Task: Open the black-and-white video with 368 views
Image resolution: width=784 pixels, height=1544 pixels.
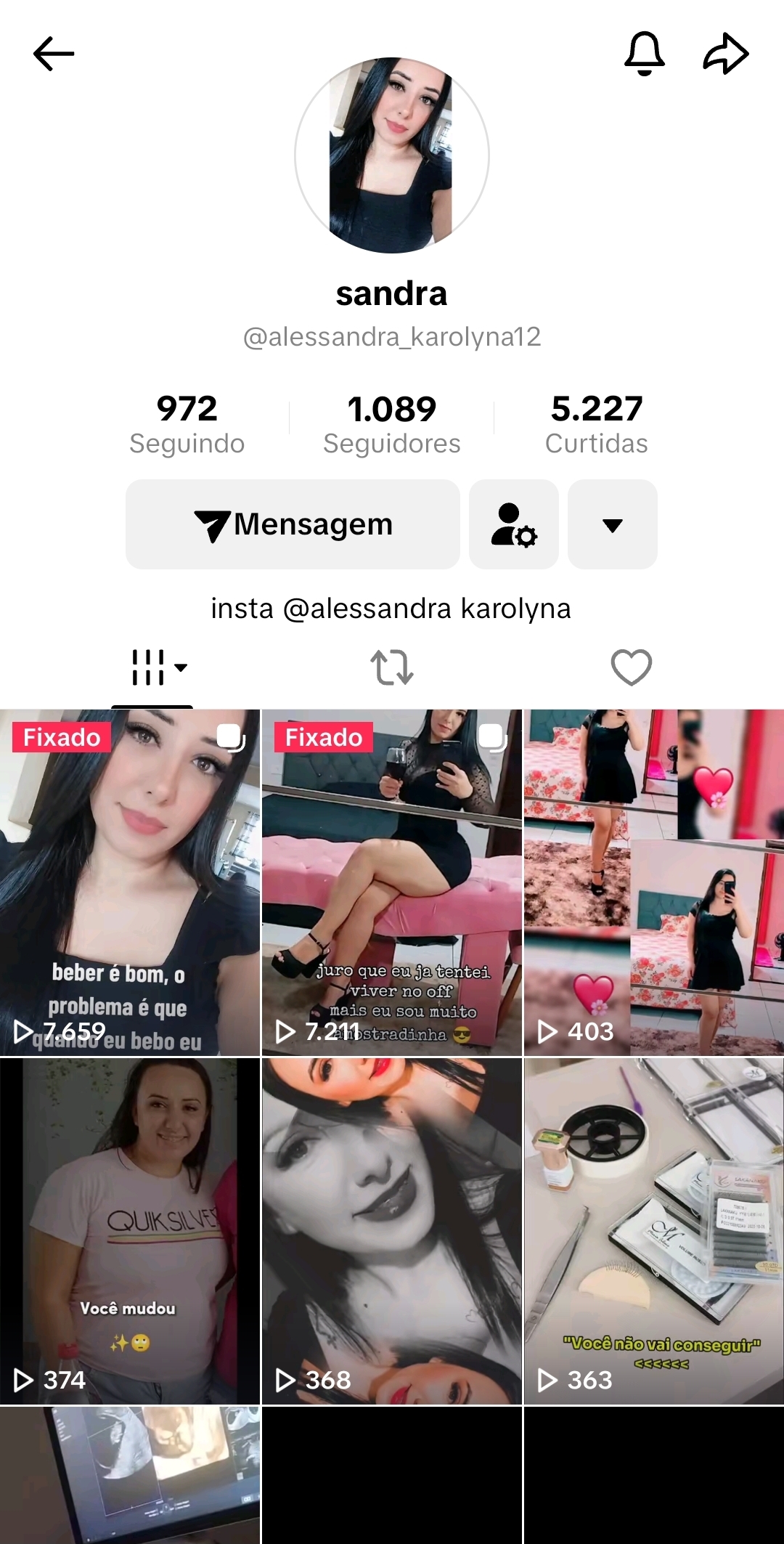Action: [392, 1231]
